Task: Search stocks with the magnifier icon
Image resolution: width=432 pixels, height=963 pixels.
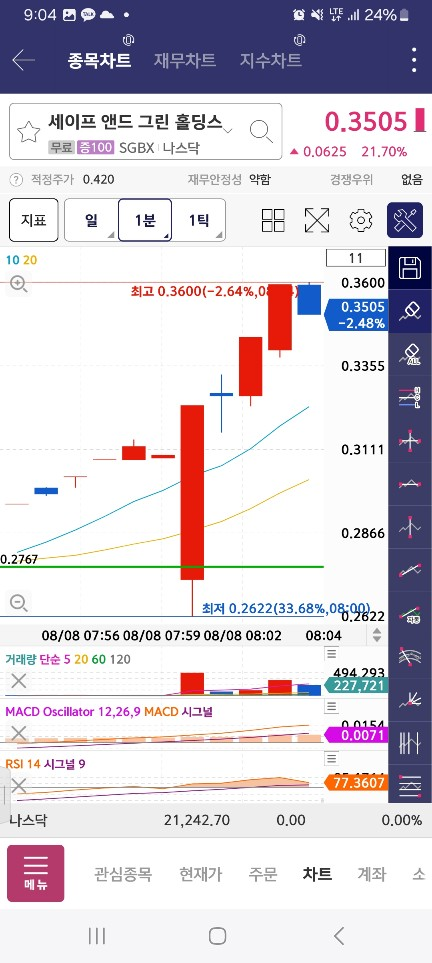Action: 261,131
